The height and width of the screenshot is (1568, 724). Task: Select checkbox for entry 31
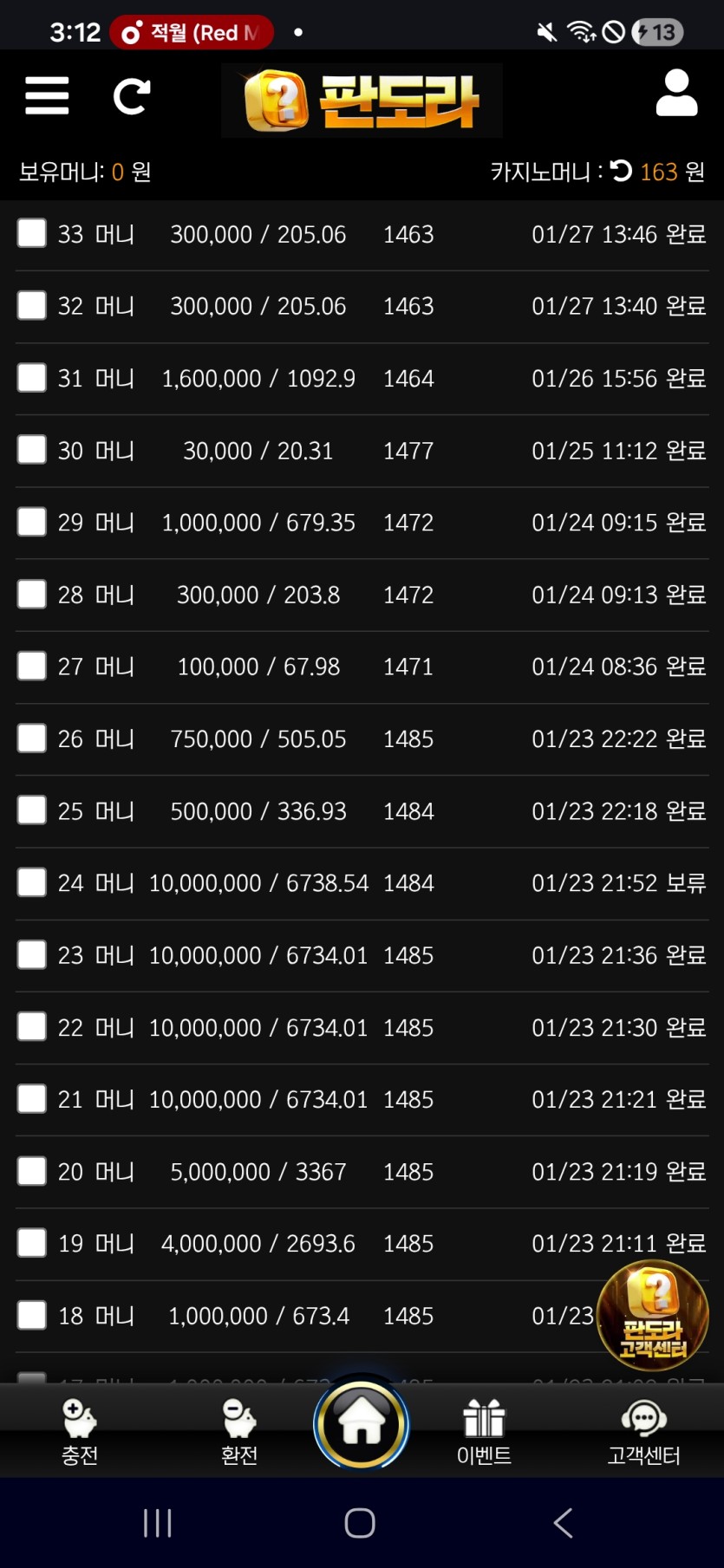pyautogui.click(x=32, y=378)
